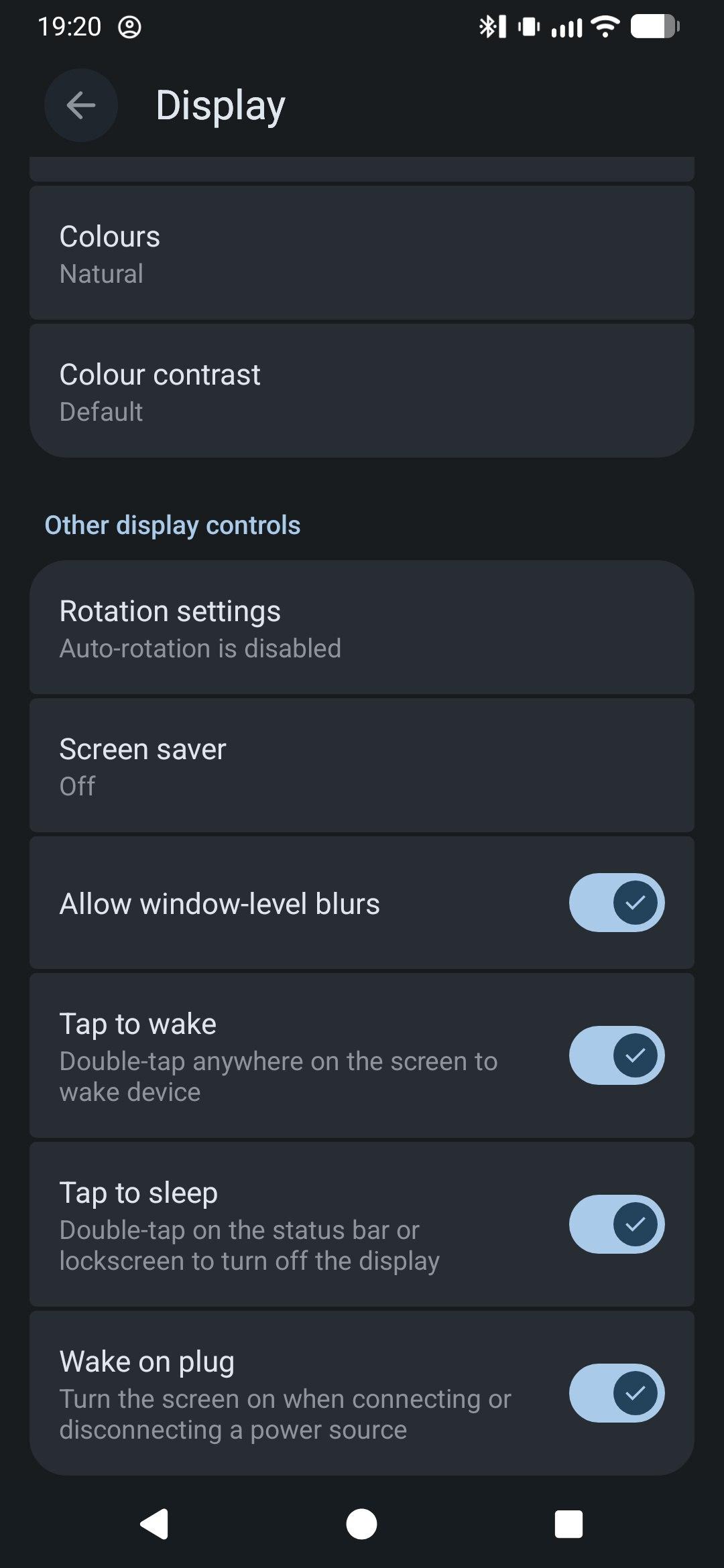Image resolution: width=724 pixels, height=1568 pixels.
Task: Turn off Allow window-level blurs
Action: [616, 903]
